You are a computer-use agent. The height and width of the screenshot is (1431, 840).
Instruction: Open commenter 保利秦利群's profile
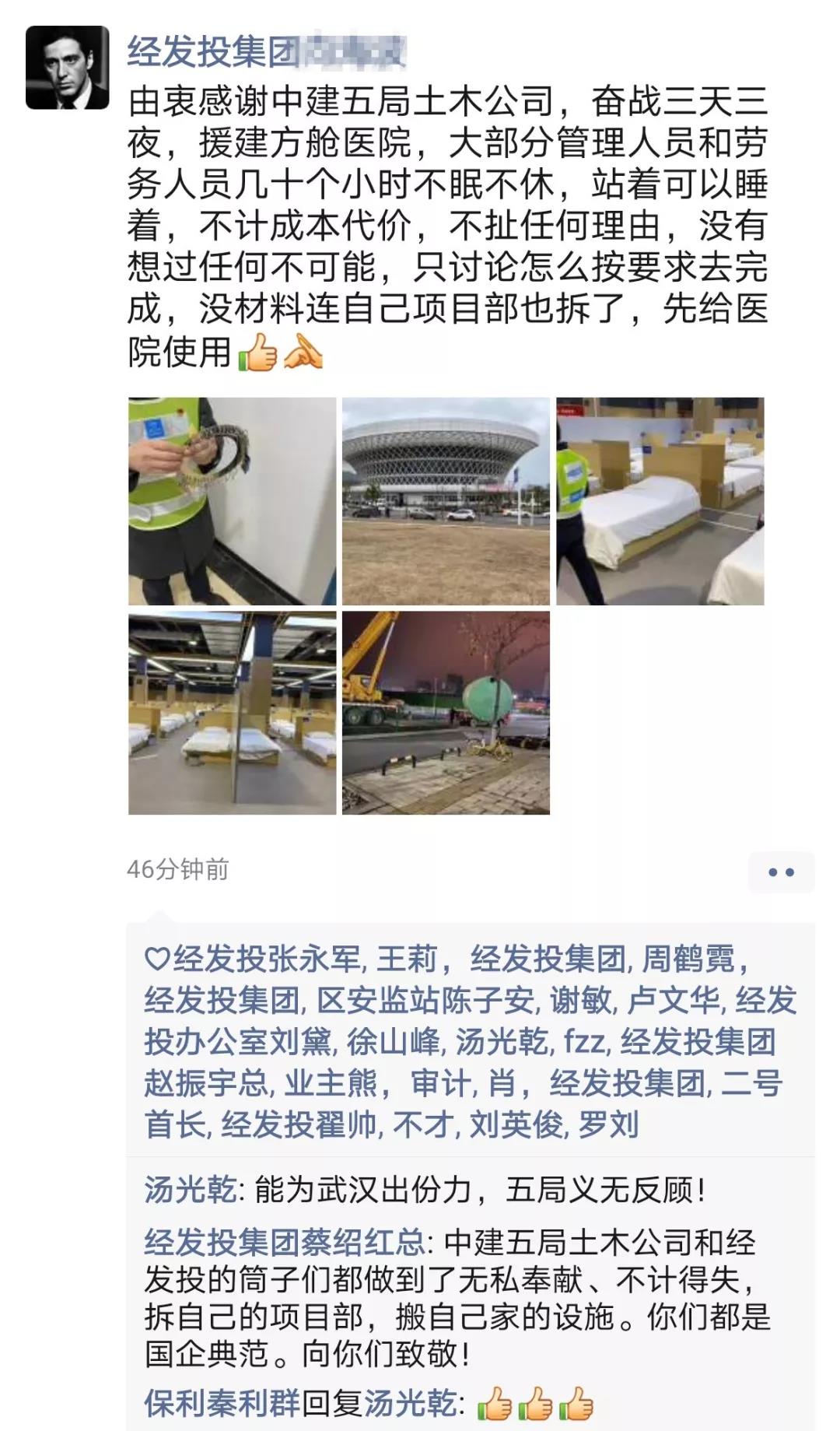click(x=222, y=1404)
